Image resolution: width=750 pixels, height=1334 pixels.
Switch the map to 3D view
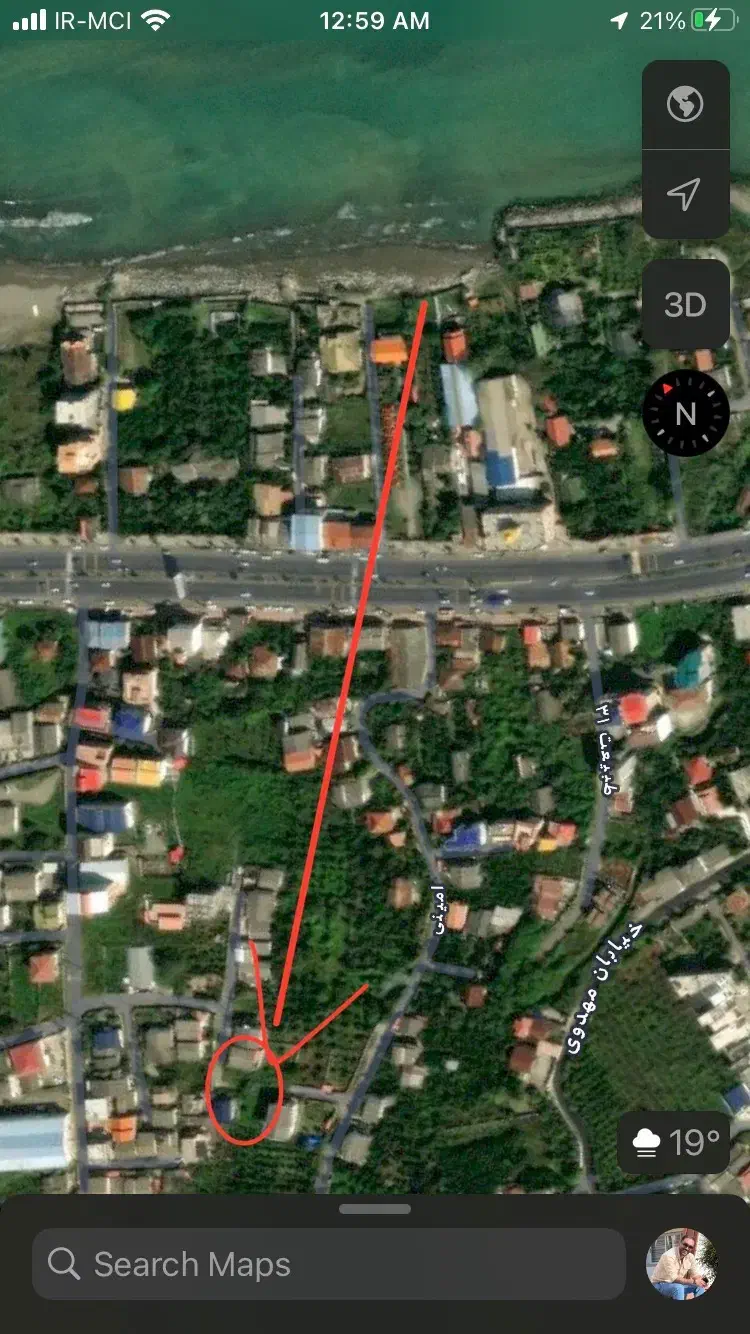point(685,305)
